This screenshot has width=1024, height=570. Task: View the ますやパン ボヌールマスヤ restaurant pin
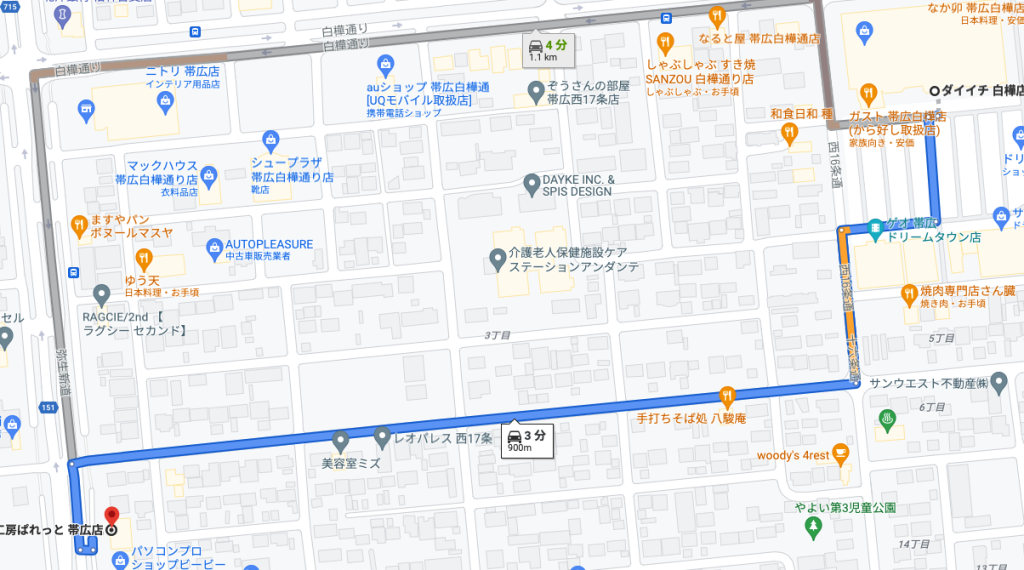tap(80, 227)
